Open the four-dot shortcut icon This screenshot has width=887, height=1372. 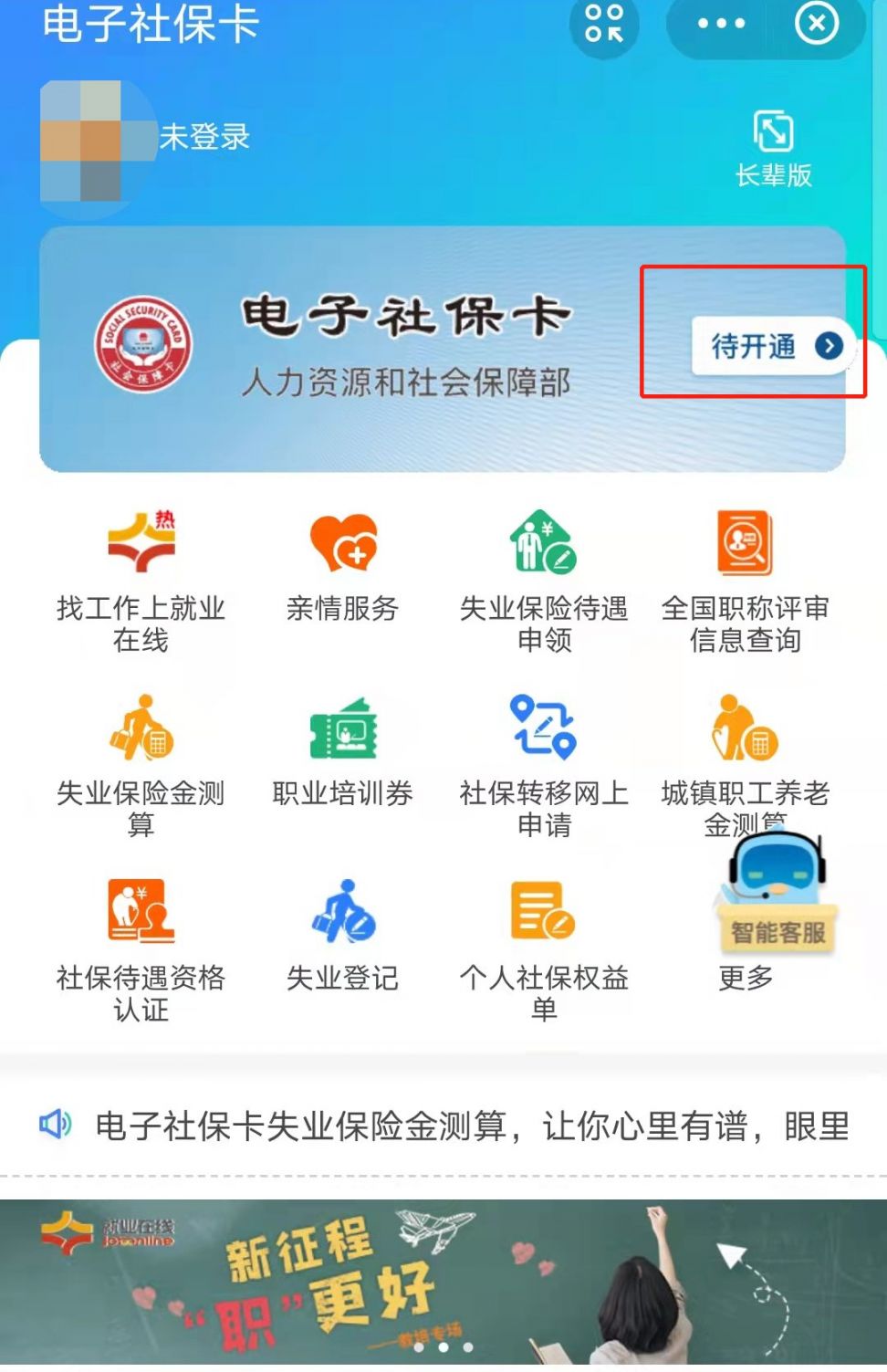(x=604, y=24)
